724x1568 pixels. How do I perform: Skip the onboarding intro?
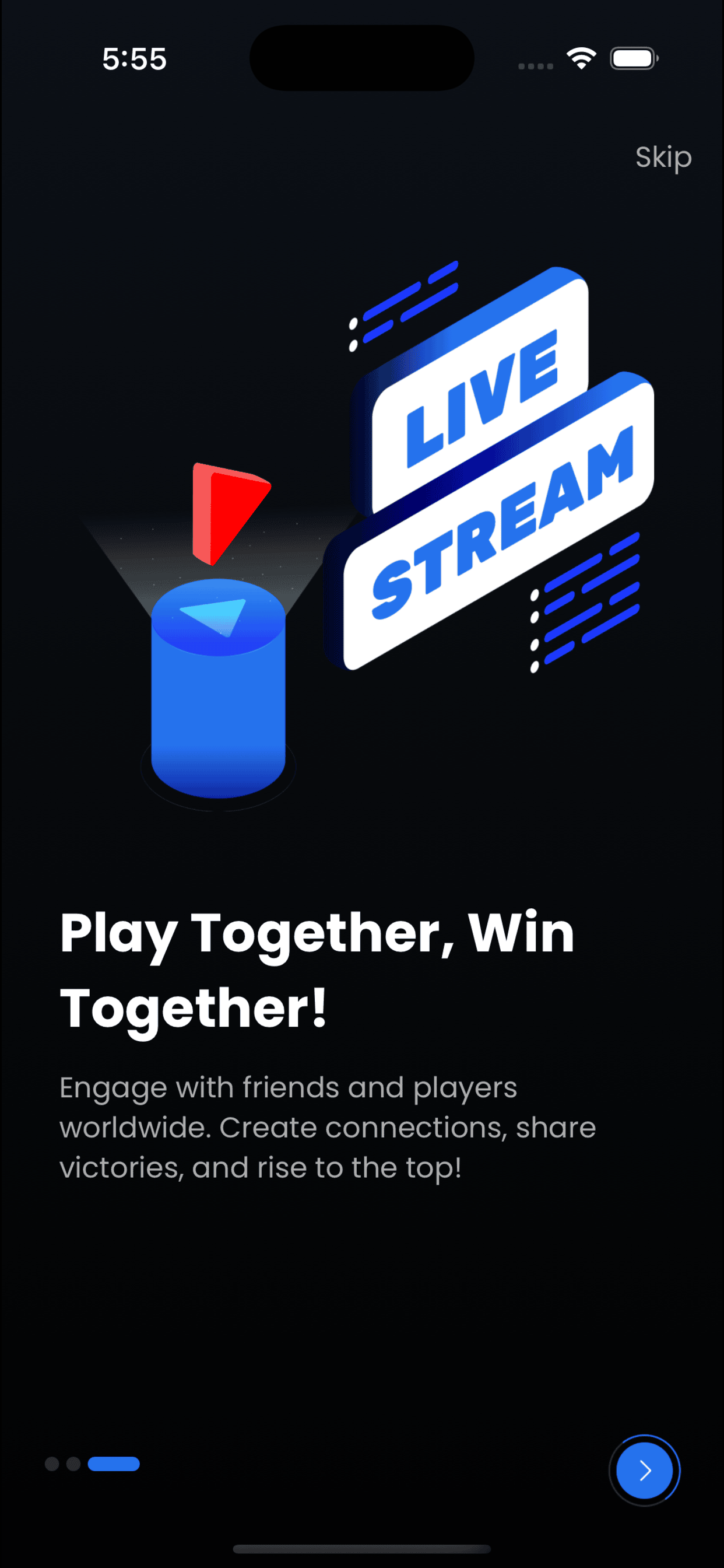[x=663, y=157]
